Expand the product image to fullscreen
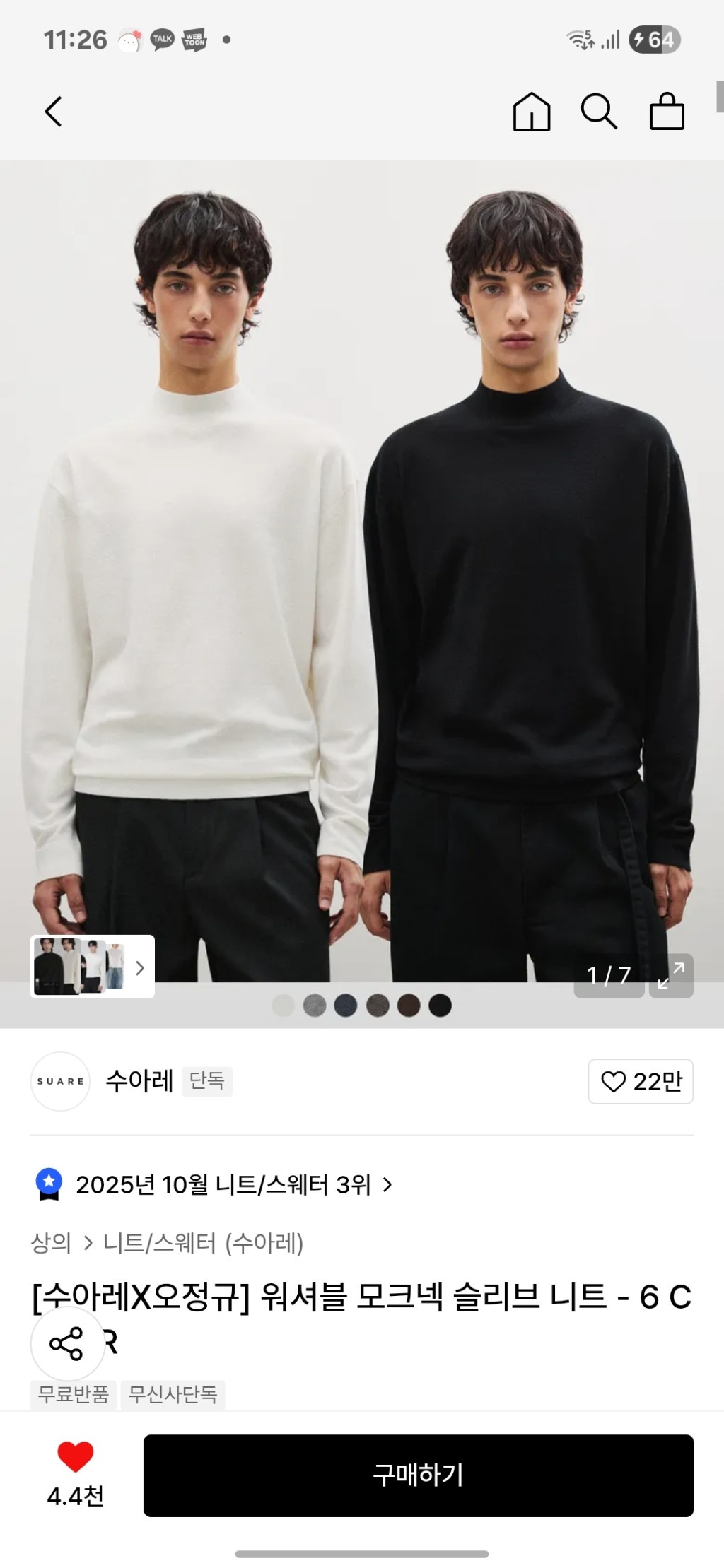The height and width of the screenshot is (1568, 724). coord(670,975)
